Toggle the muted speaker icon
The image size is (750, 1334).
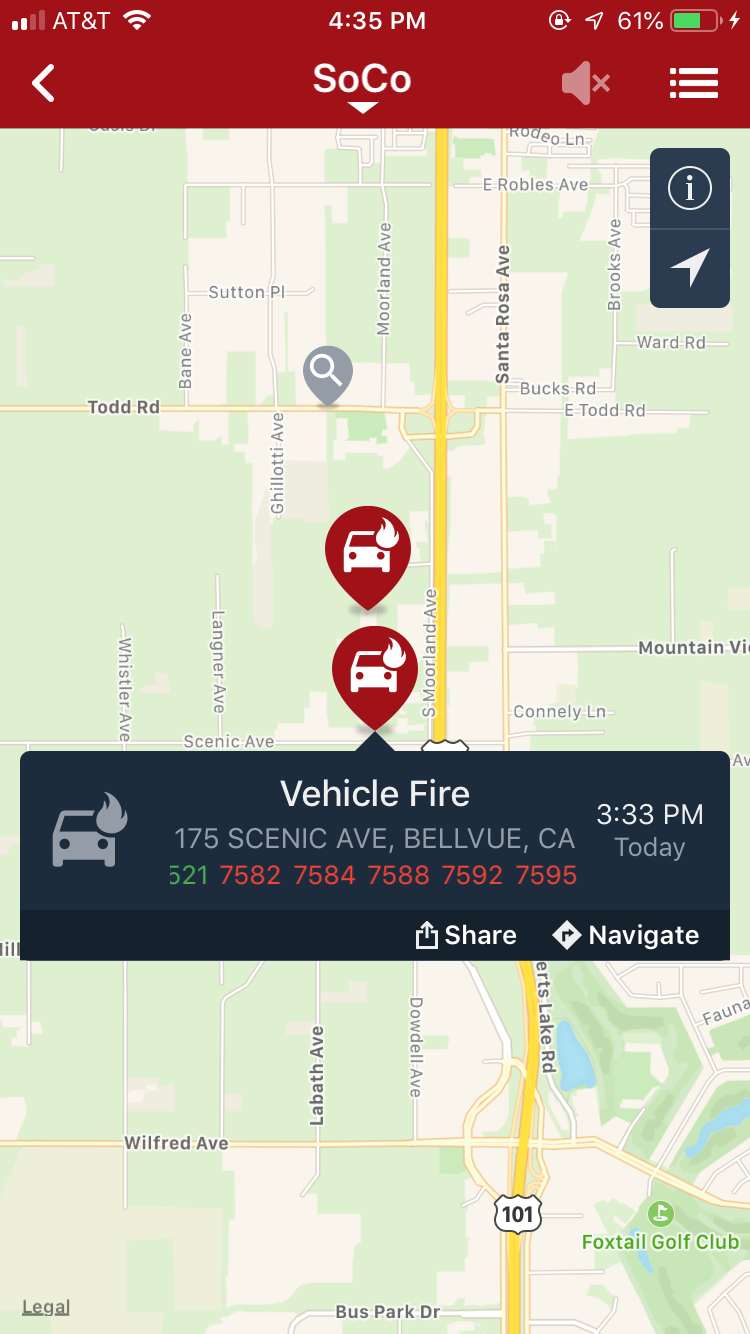586,83
